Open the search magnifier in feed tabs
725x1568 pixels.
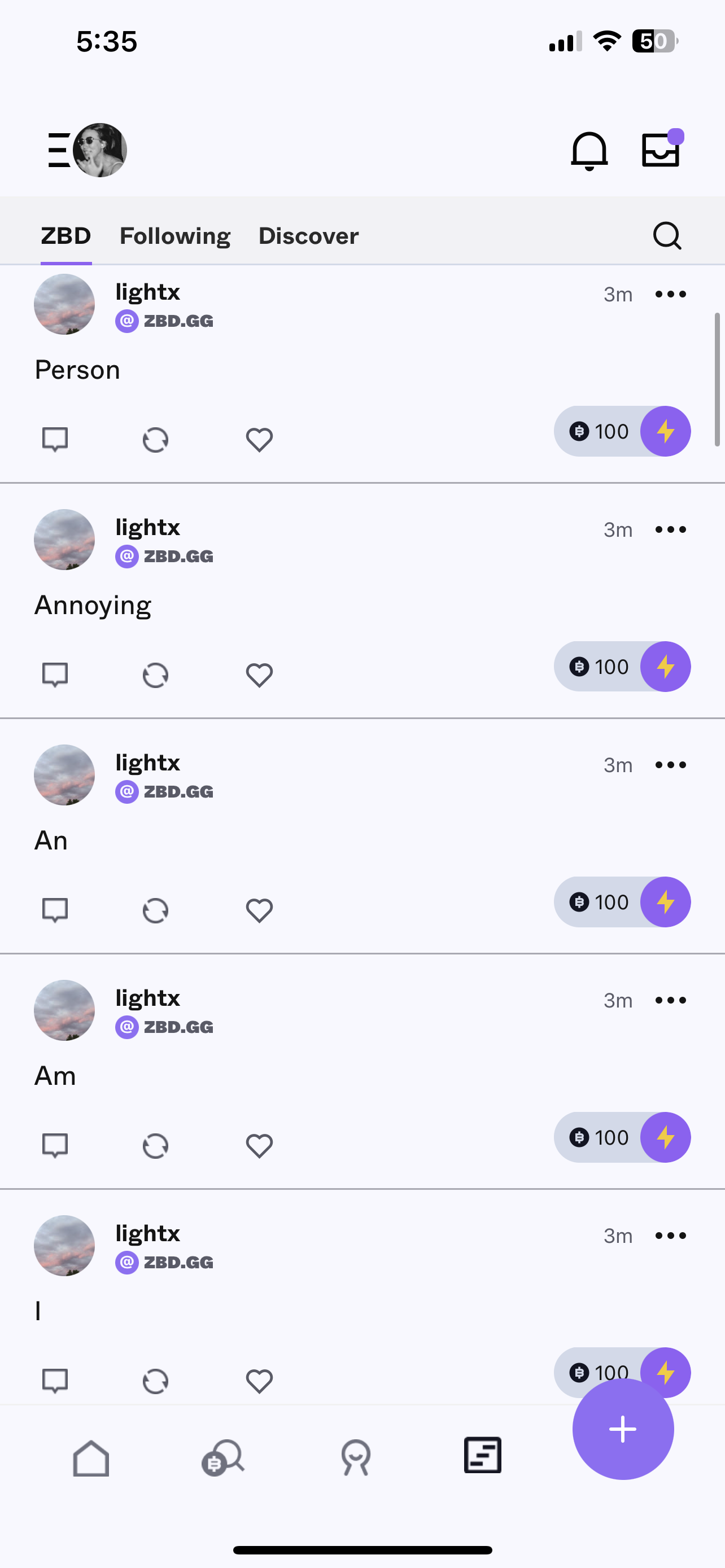(x=667, y=235)
